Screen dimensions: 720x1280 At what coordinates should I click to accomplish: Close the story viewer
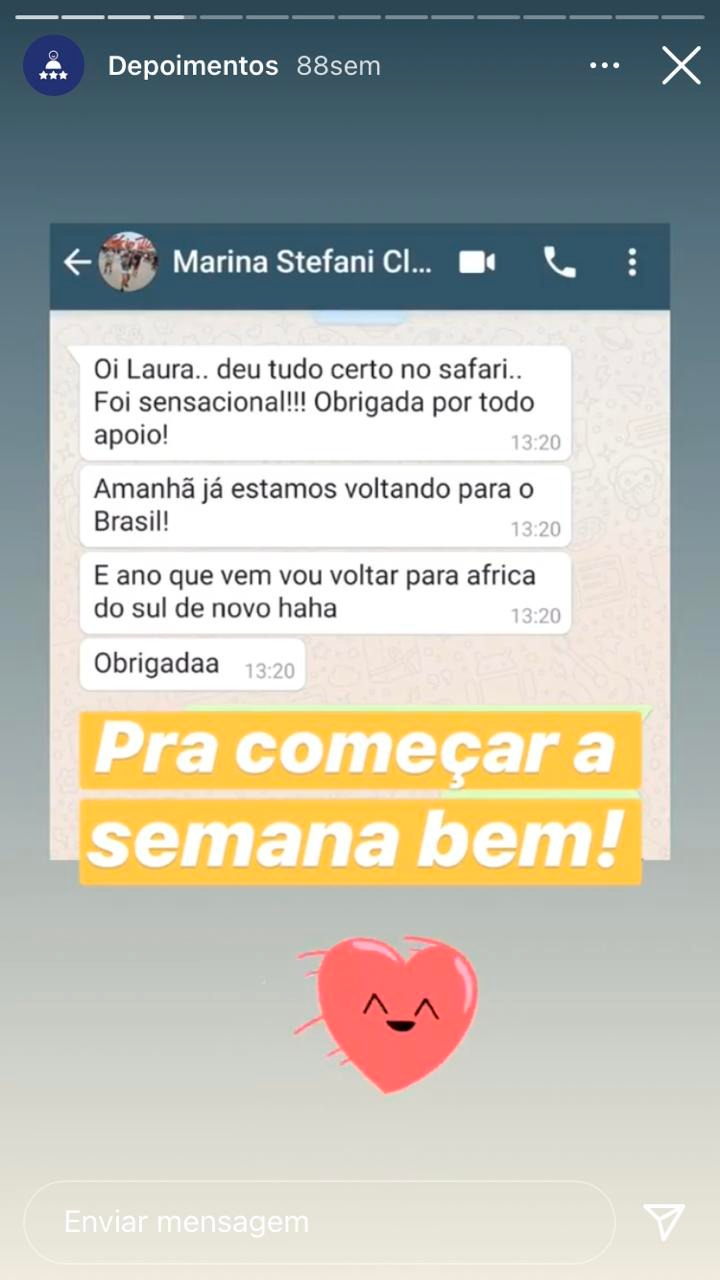click(x=681, y=66)
